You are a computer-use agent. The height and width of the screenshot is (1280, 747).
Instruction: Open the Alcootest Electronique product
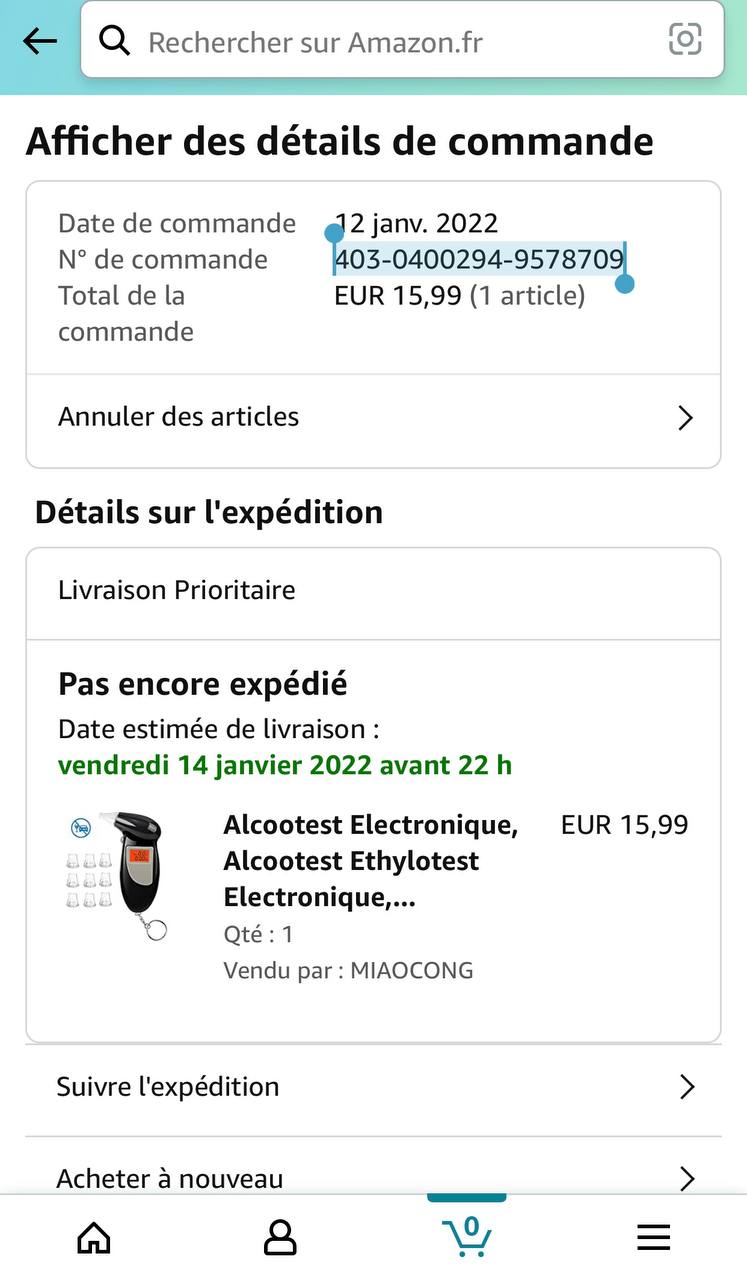tap(370, 861)
